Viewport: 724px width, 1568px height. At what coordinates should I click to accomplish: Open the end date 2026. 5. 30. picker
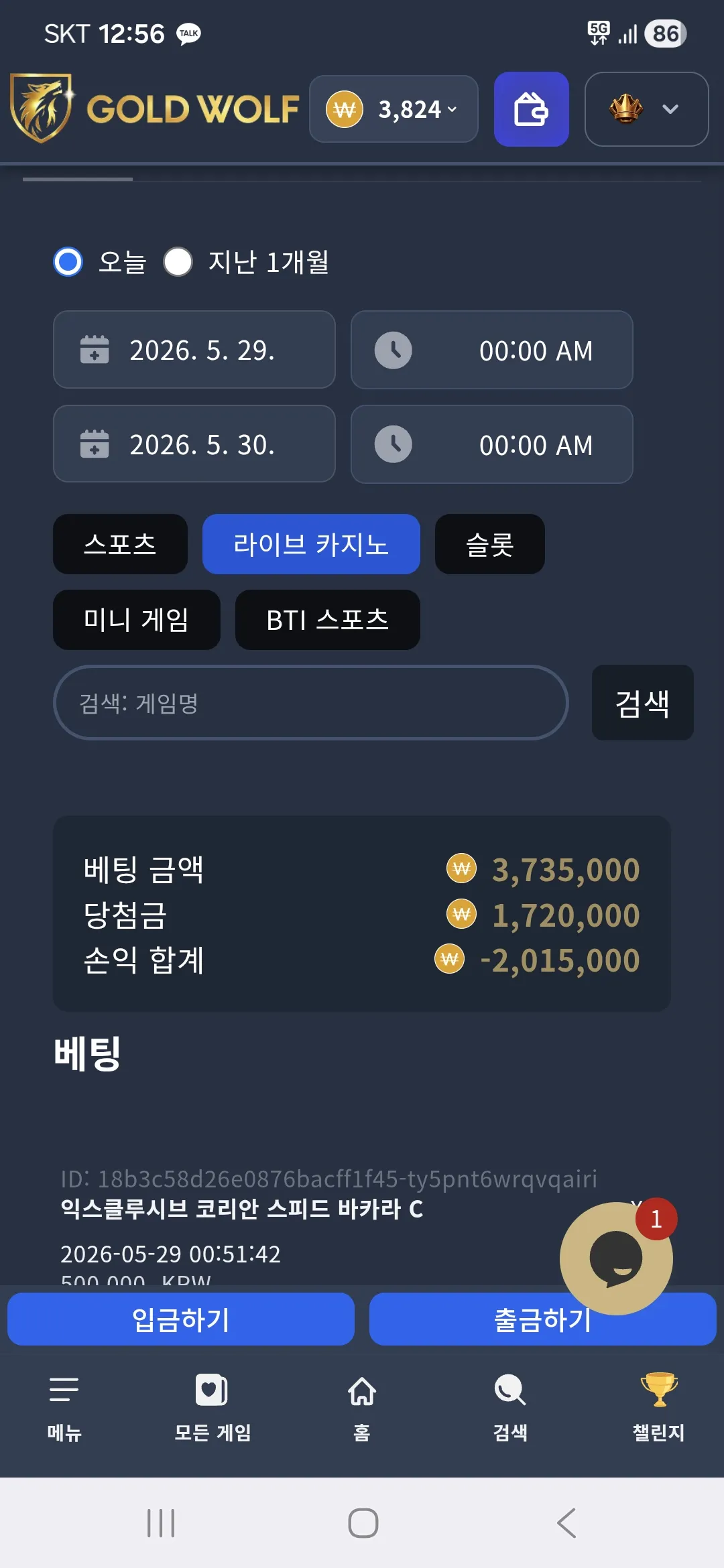(194, 444)
